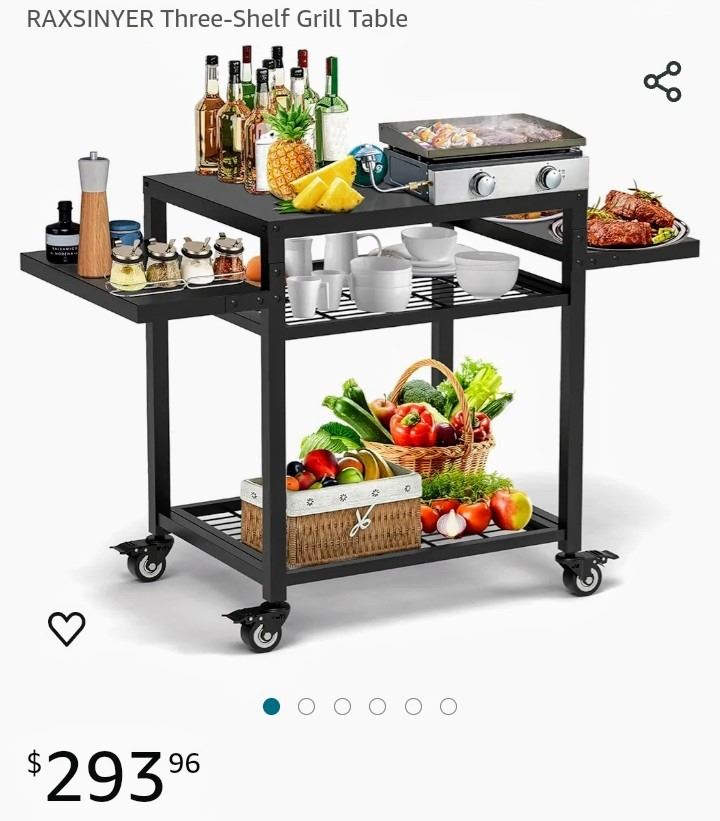Jump to the second product image dot
This screenshot has width=720, height=821.
point(307,707)
